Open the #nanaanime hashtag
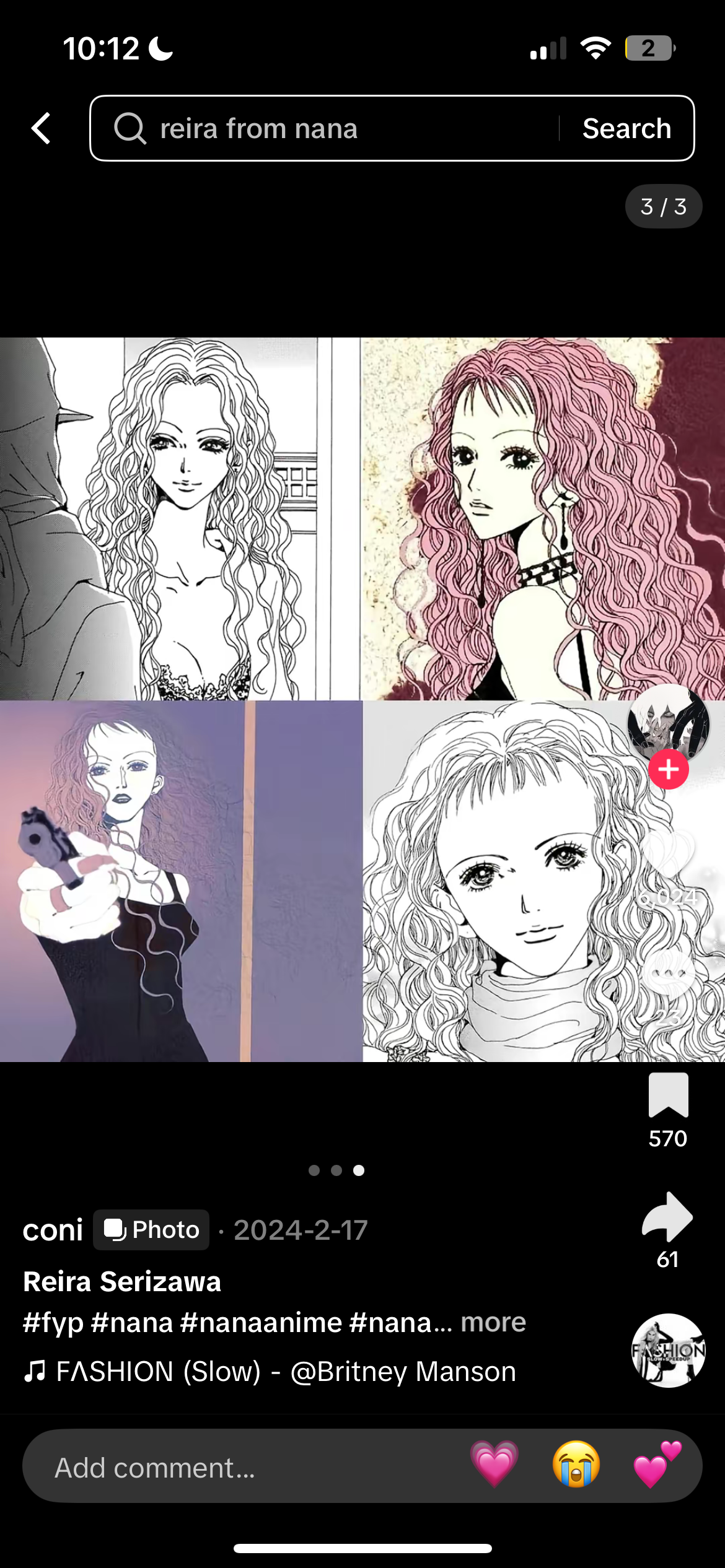This screenshot has width=725, height=1568. tap(260, 1322)
